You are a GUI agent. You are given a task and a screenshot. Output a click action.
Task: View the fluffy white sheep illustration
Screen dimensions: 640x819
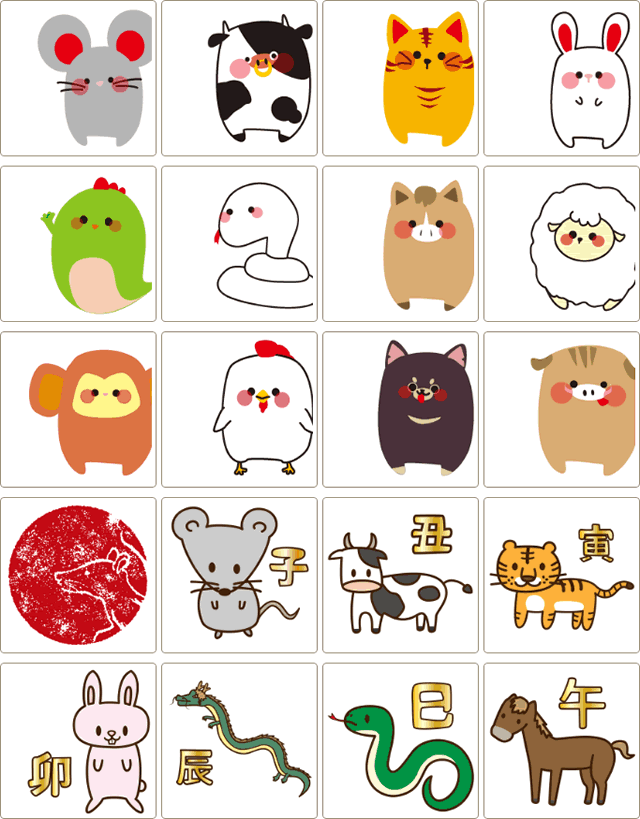pyautogui.click(x=561, y=243)
